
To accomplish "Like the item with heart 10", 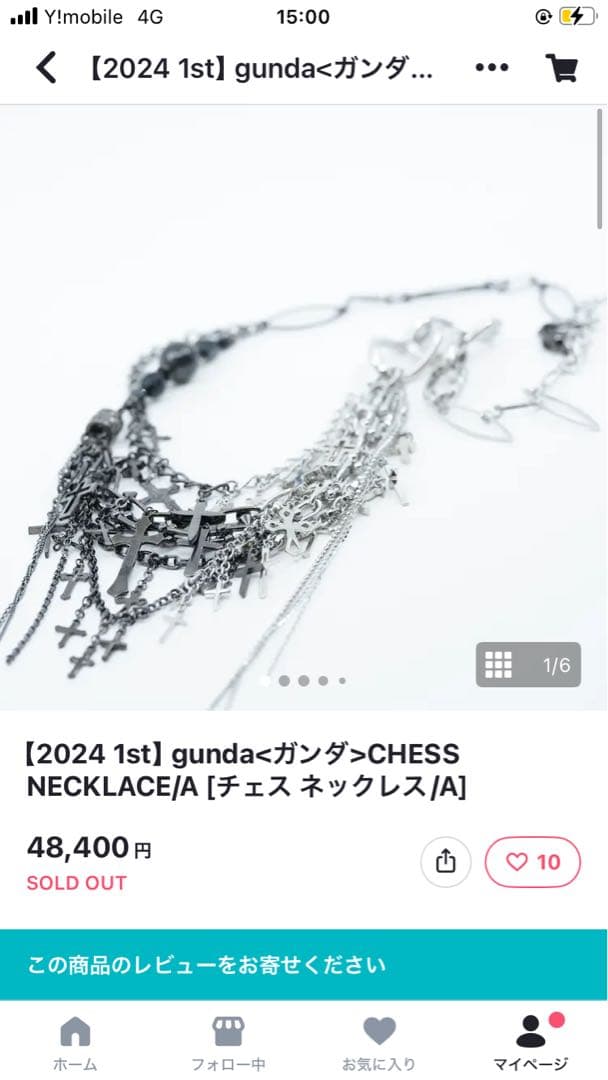I will 532,862.
